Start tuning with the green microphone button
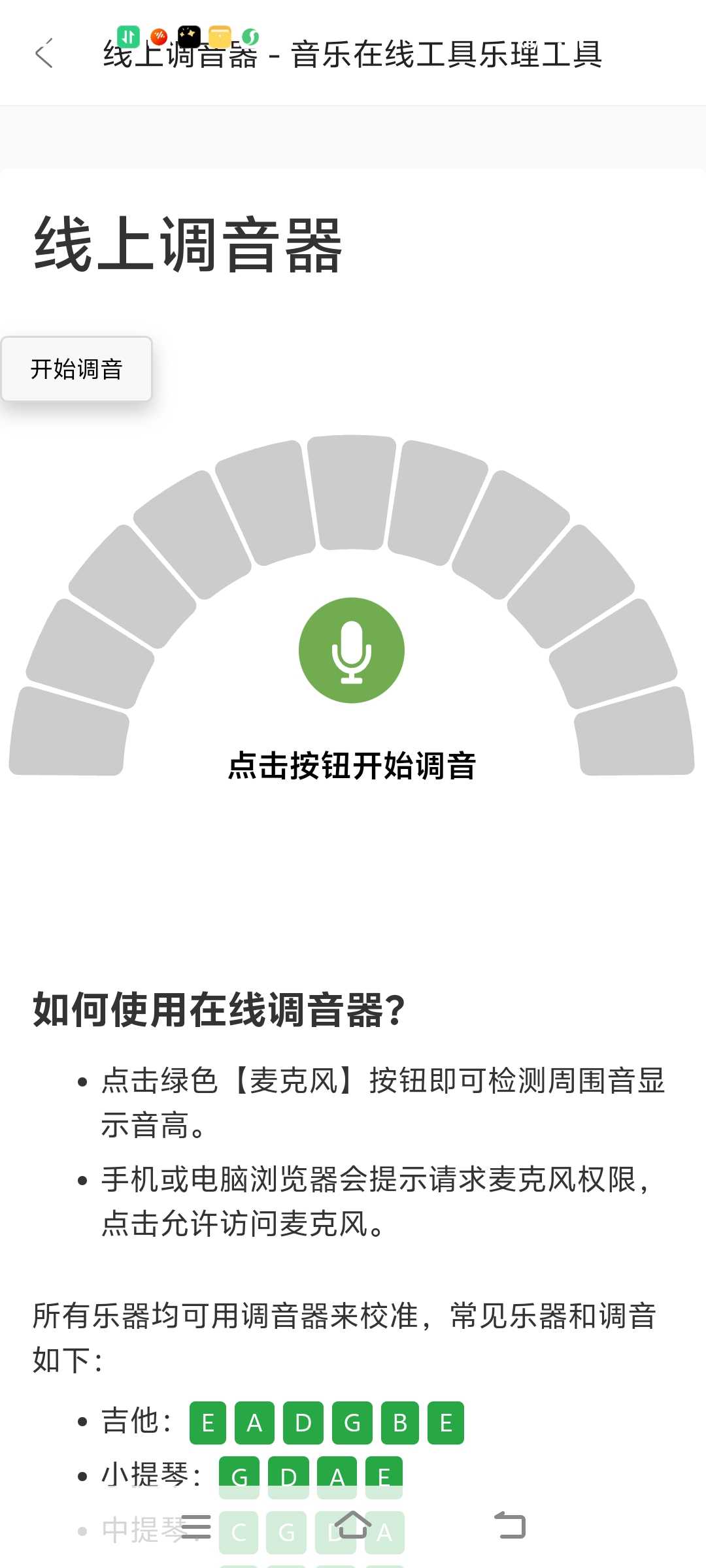706x1568 pixels. click(x=352, y=650)
